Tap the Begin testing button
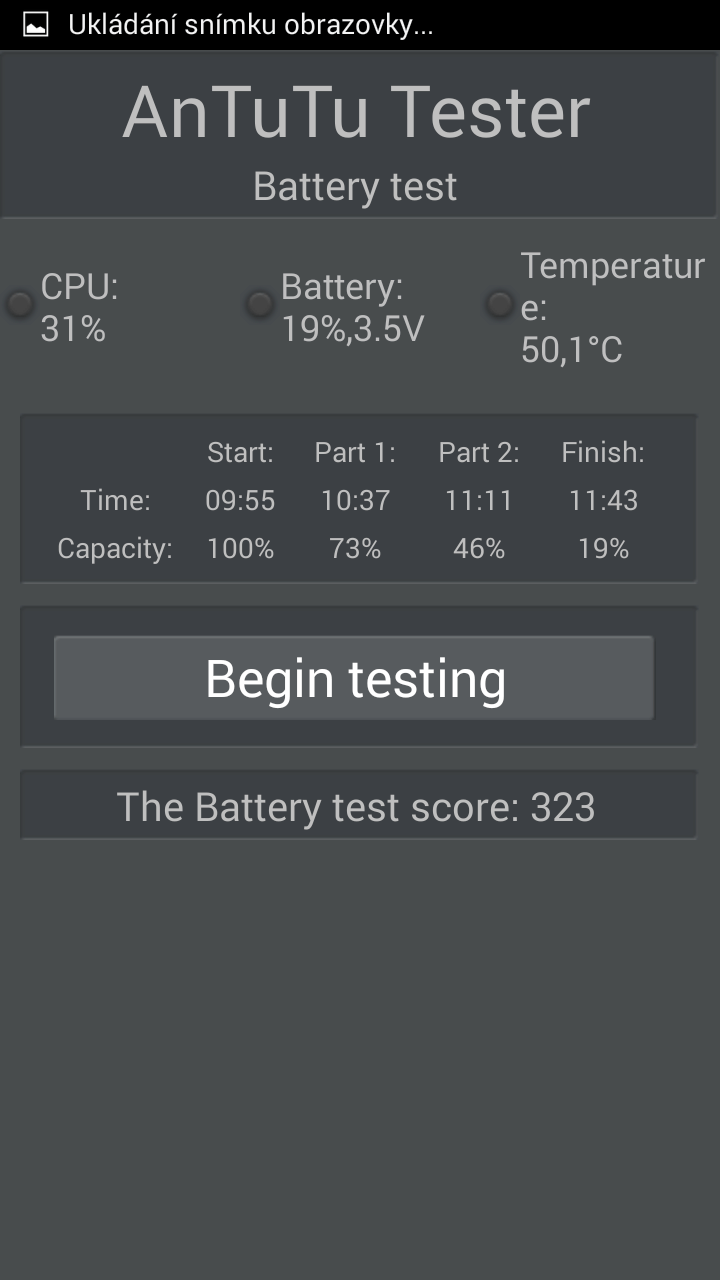720x1280 pixels. (x=354, y=678)
